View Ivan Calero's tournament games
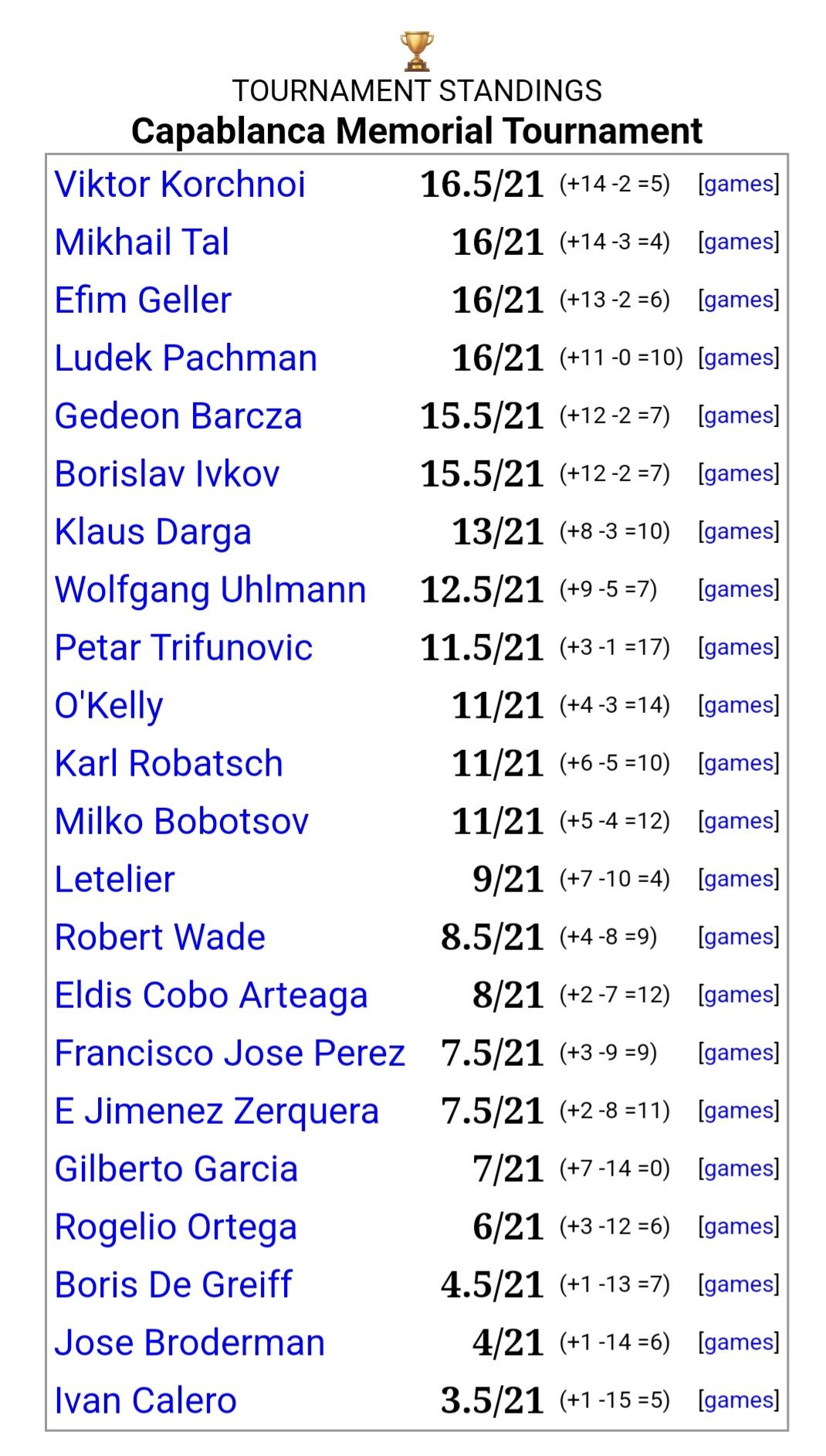826x1456 pixels. (x=739, y=1400)
